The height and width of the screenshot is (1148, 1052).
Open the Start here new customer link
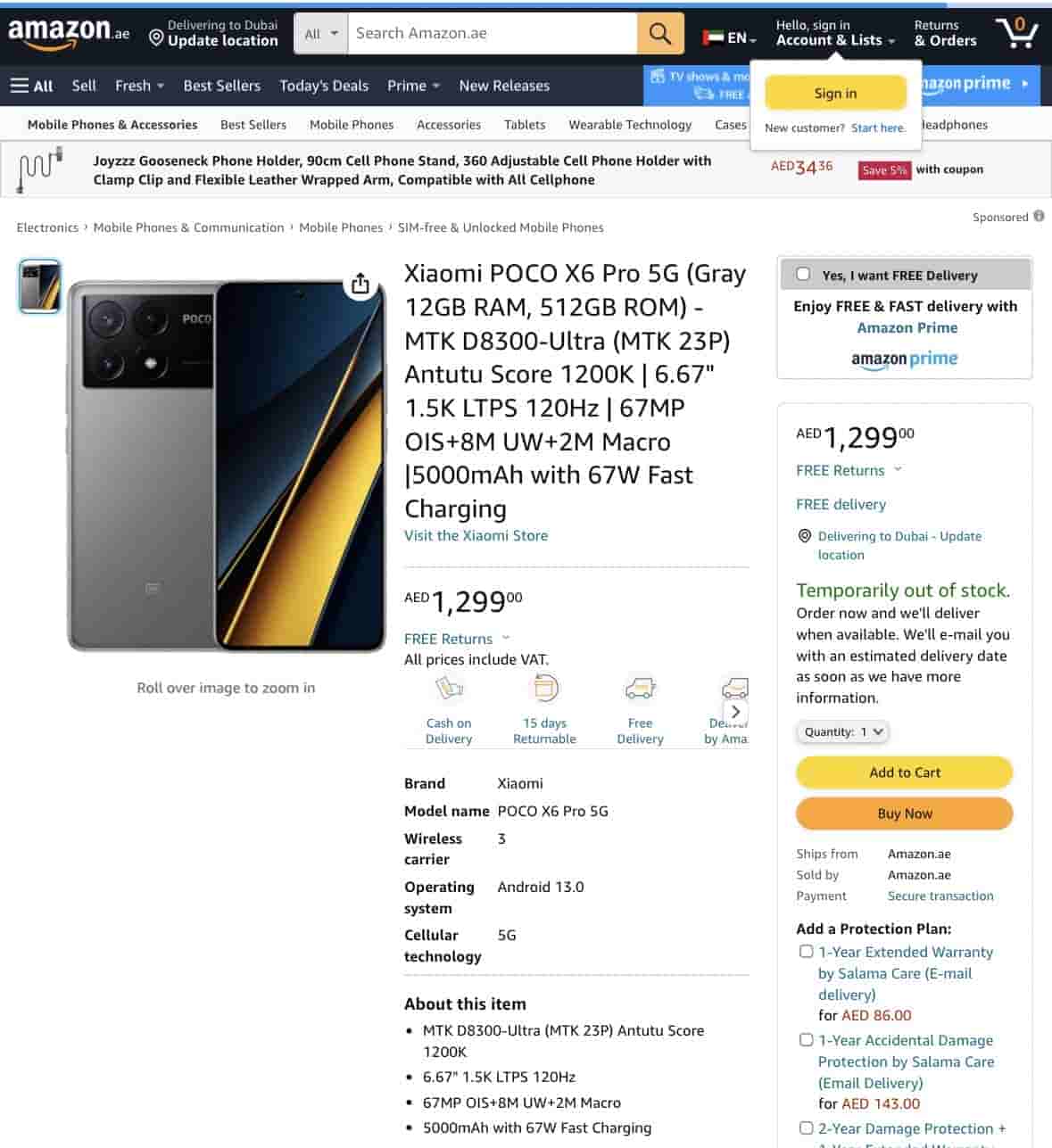pyautogui.click(x=877, y=128)
